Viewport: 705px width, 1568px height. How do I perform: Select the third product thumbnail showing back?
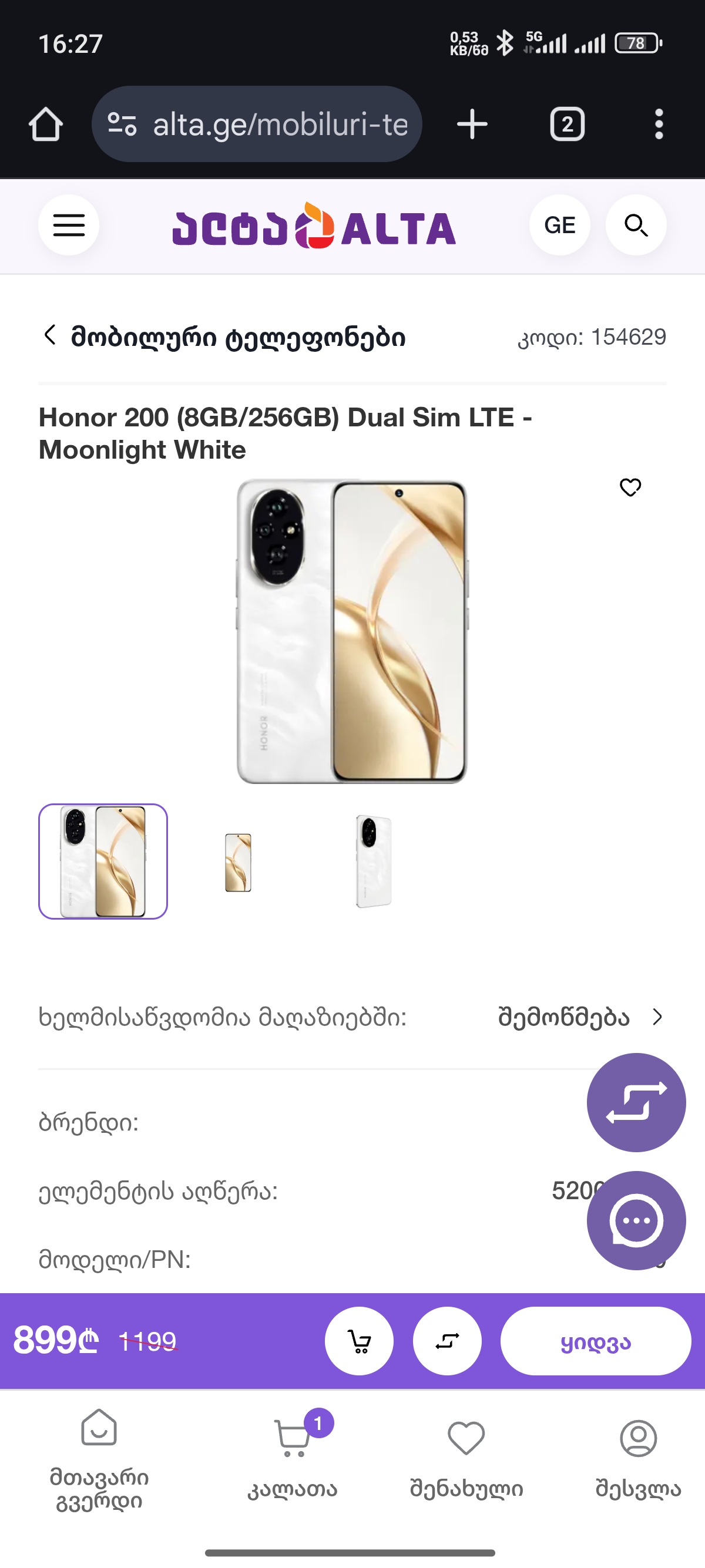click(x=373, y=862)
